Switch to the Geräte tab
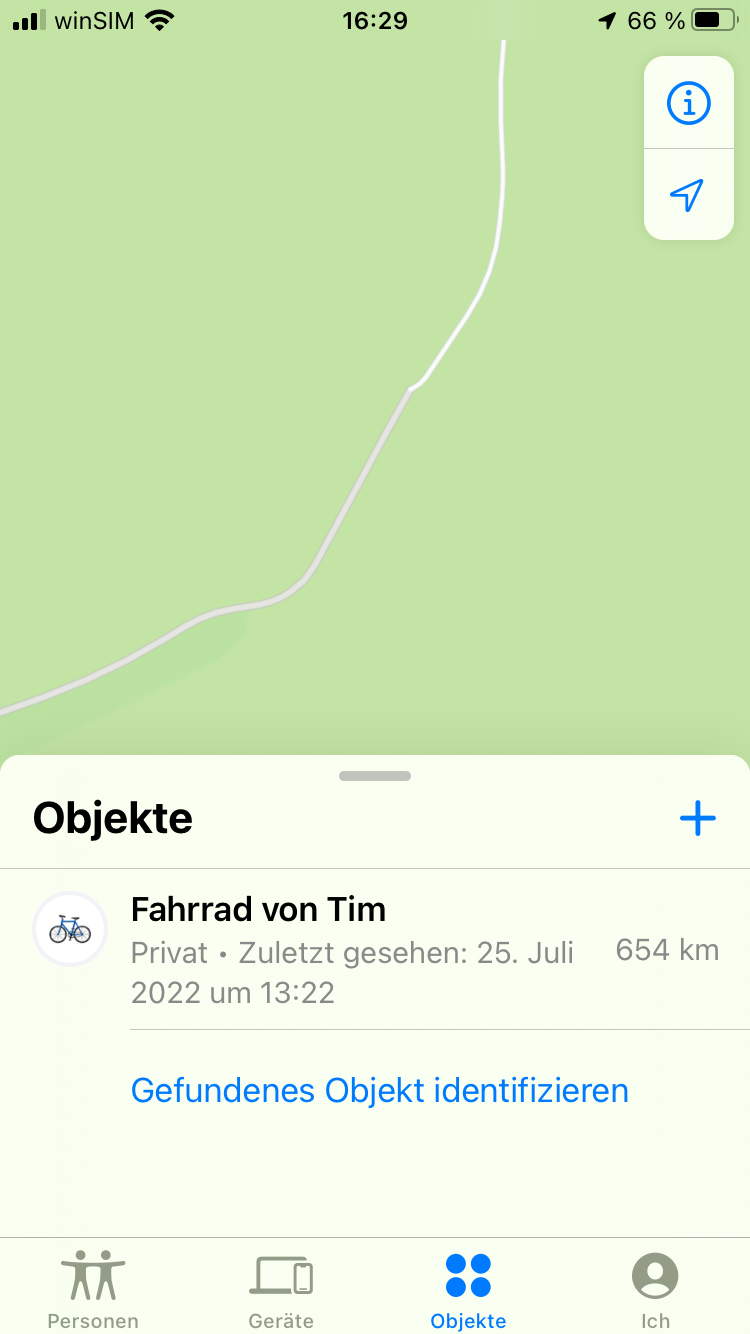The height and width of the screenshot is (1334, 750). coord(281,1288)
